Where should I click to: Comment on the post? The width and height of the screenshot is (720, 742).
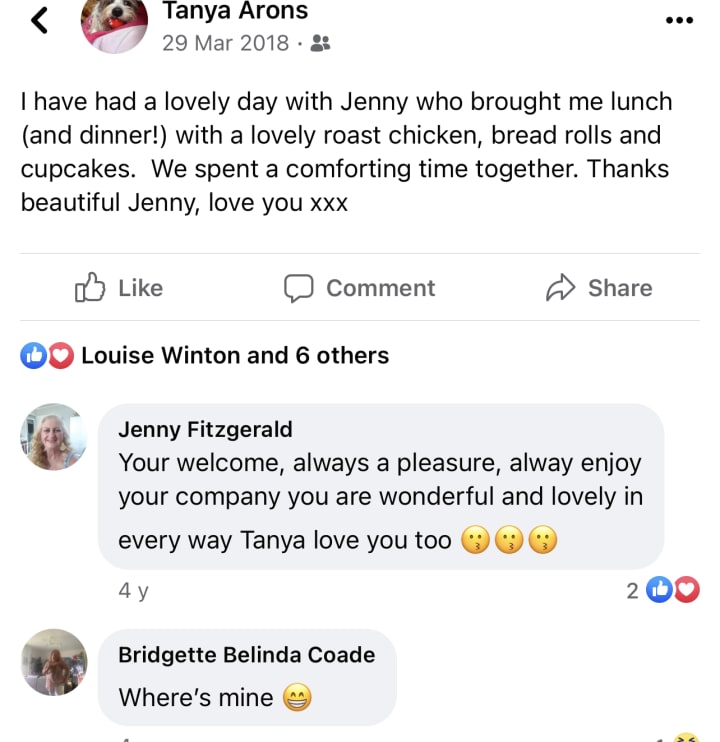point(360,288)
